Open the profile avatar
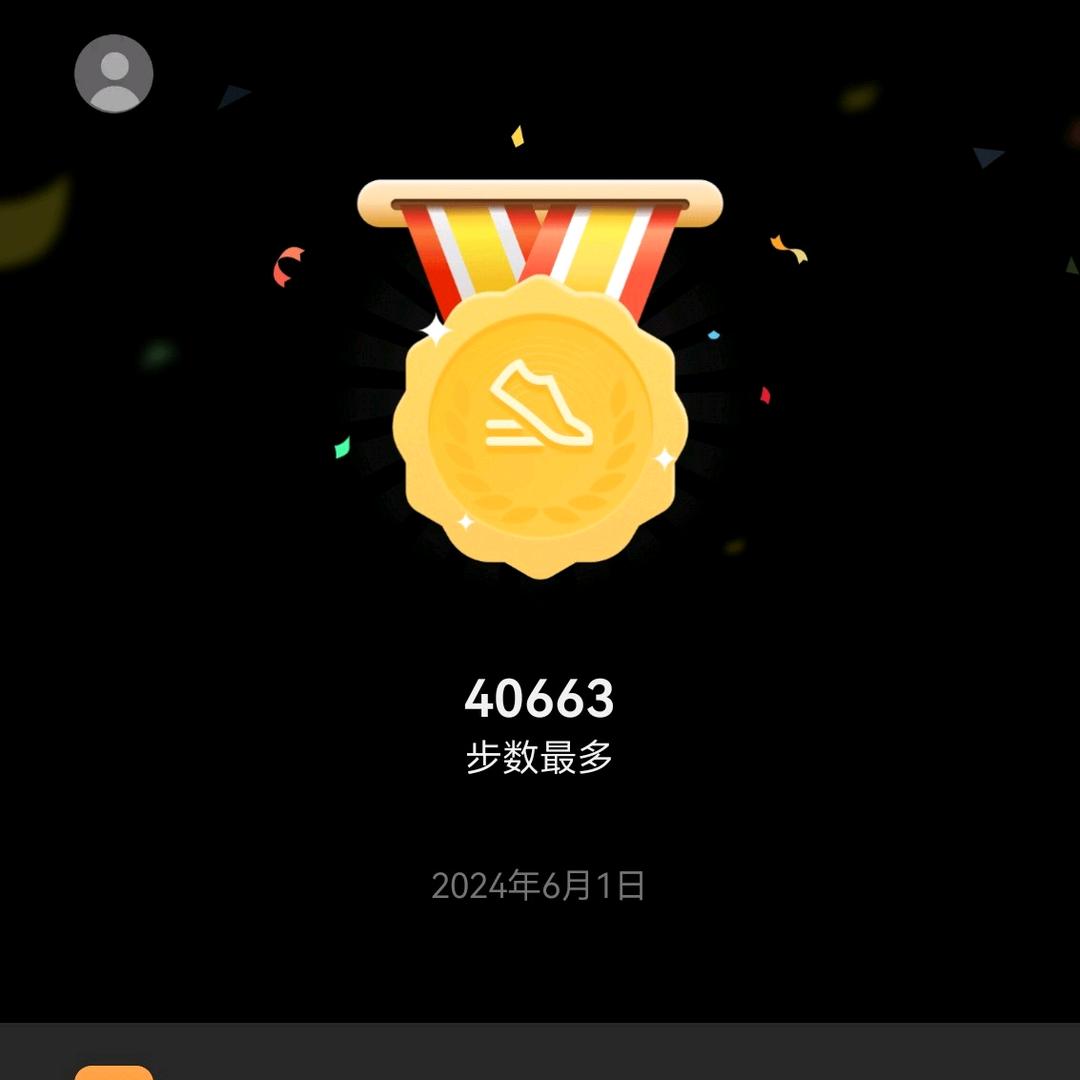This screenshot has height=1080, width=1080. click(114, 73)
